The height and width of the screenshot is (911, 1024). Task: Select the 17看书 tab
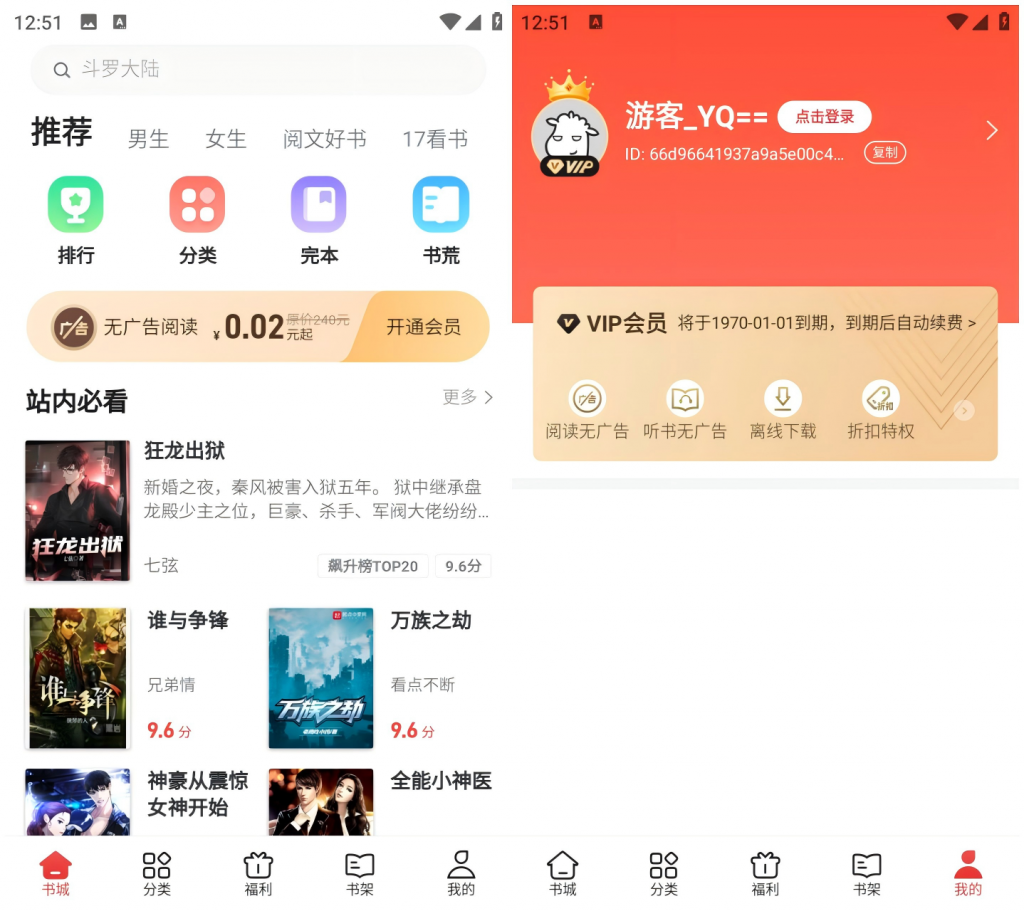coord(435,139)
